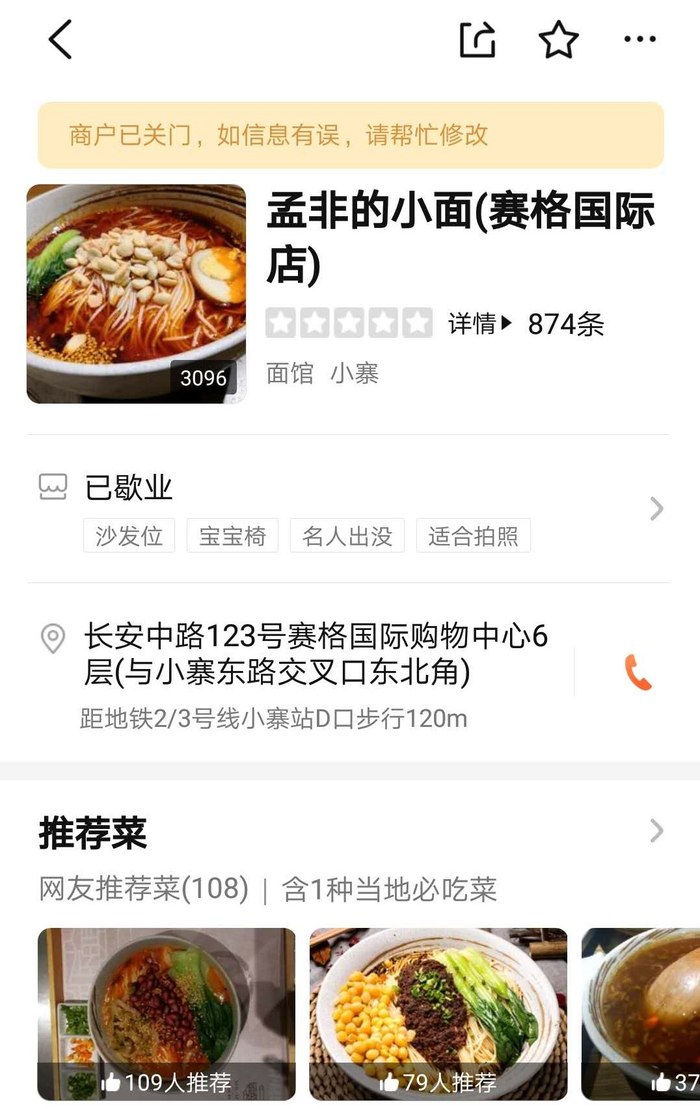Open the 已歇业 business info row

(348, 508)
